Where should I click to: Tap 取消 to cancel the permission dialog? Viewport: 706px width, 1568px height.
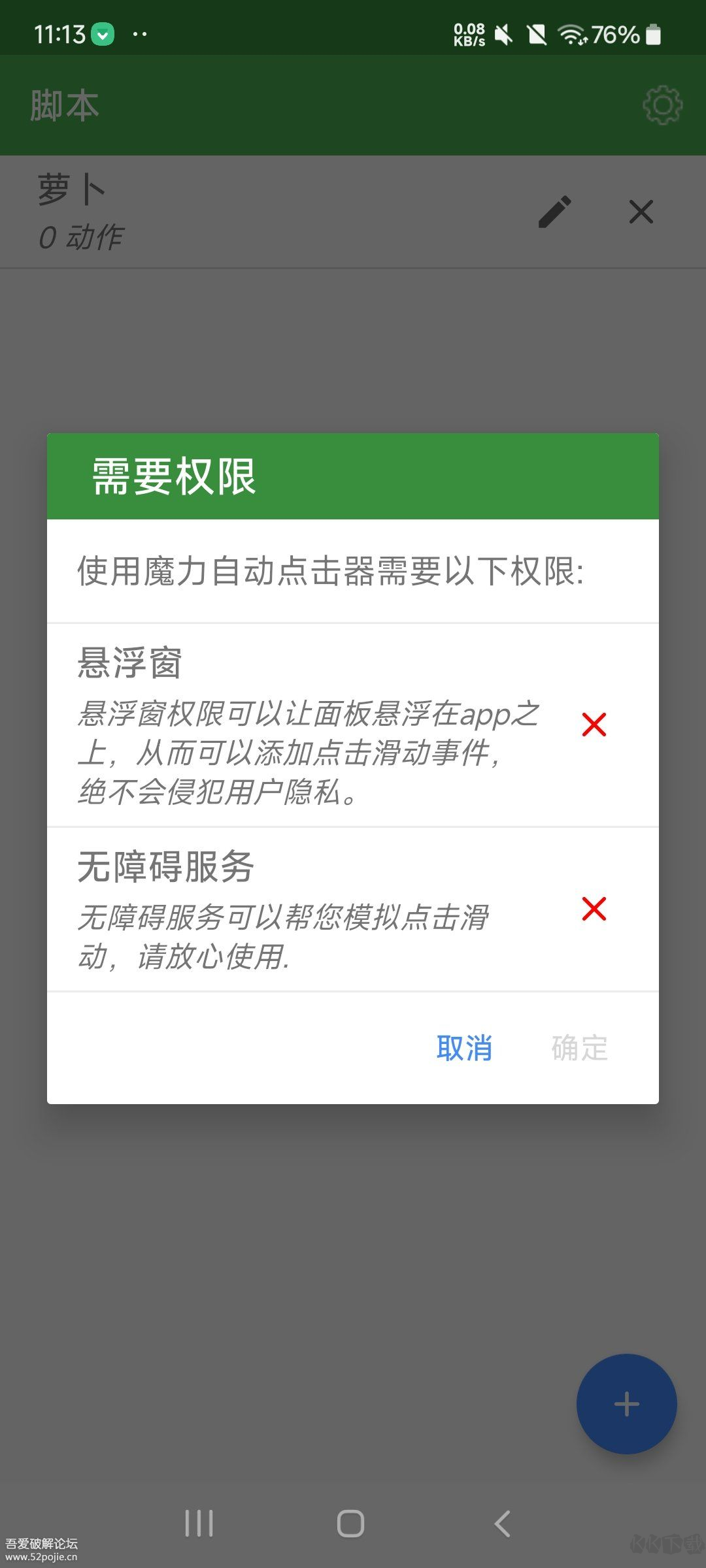464,1048
